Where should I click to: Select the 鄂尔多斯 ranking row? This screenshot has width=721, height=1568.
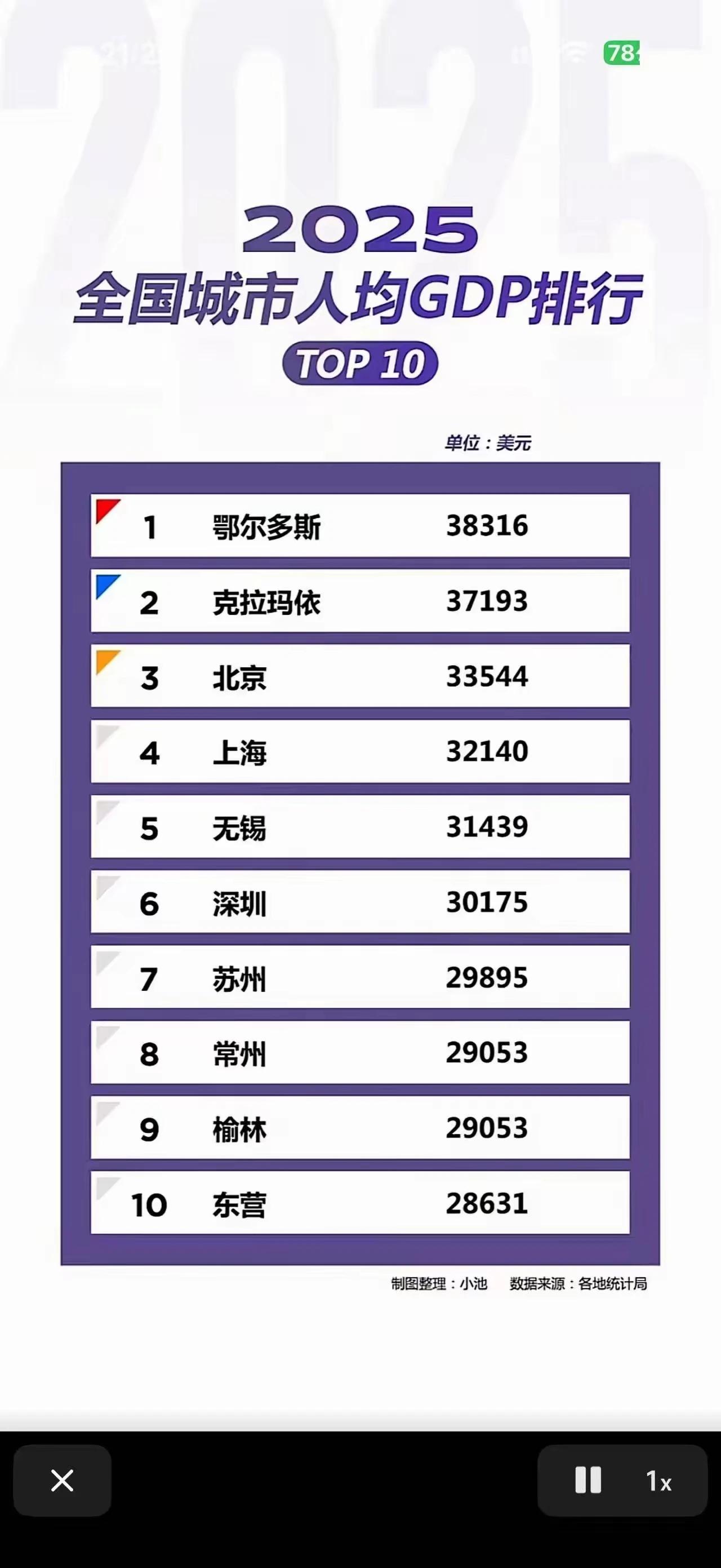coord(360,525)
